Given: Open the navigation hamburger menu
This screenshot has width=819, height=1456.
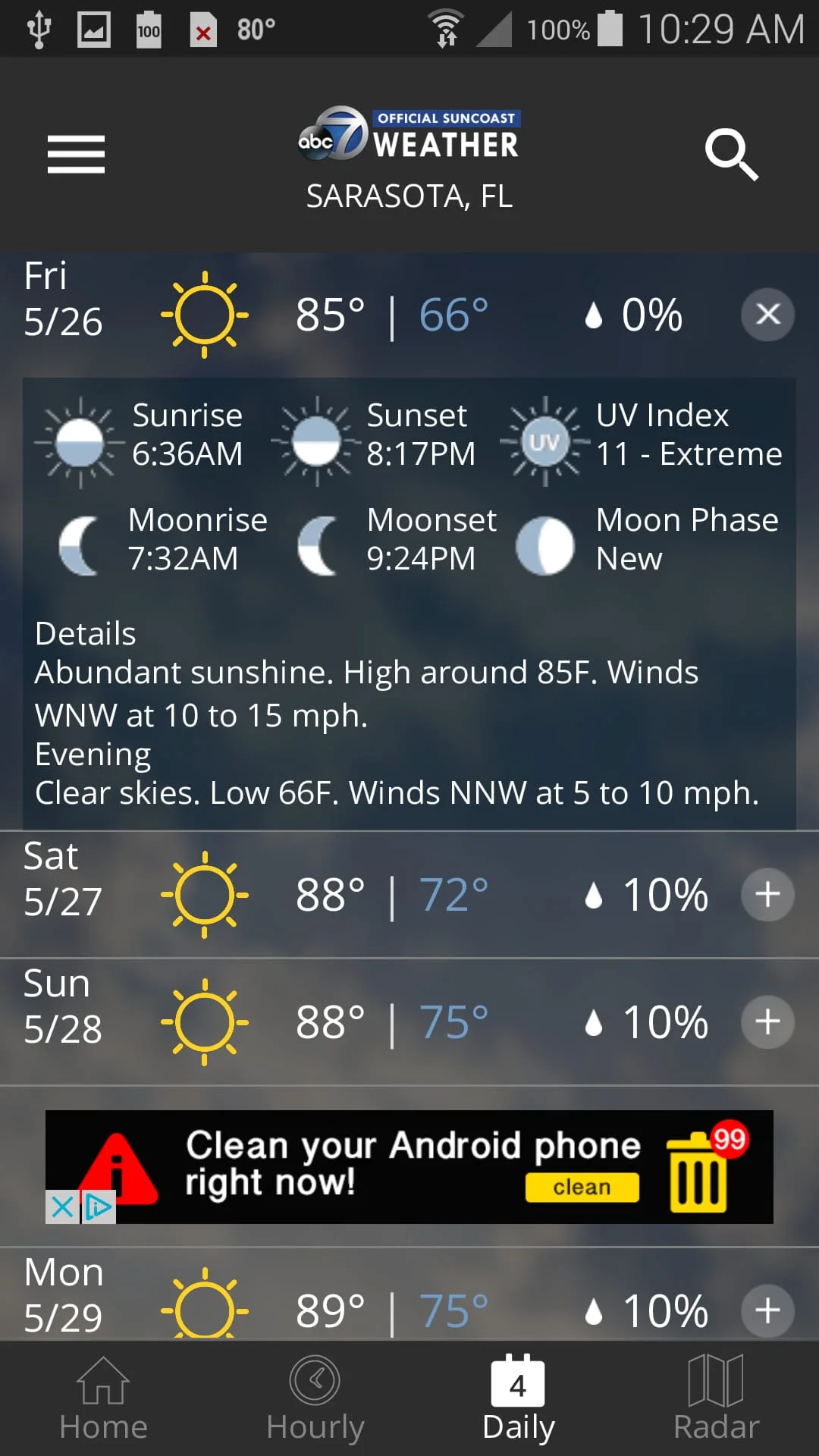Looking at the screenshot, I should [75, 153].
